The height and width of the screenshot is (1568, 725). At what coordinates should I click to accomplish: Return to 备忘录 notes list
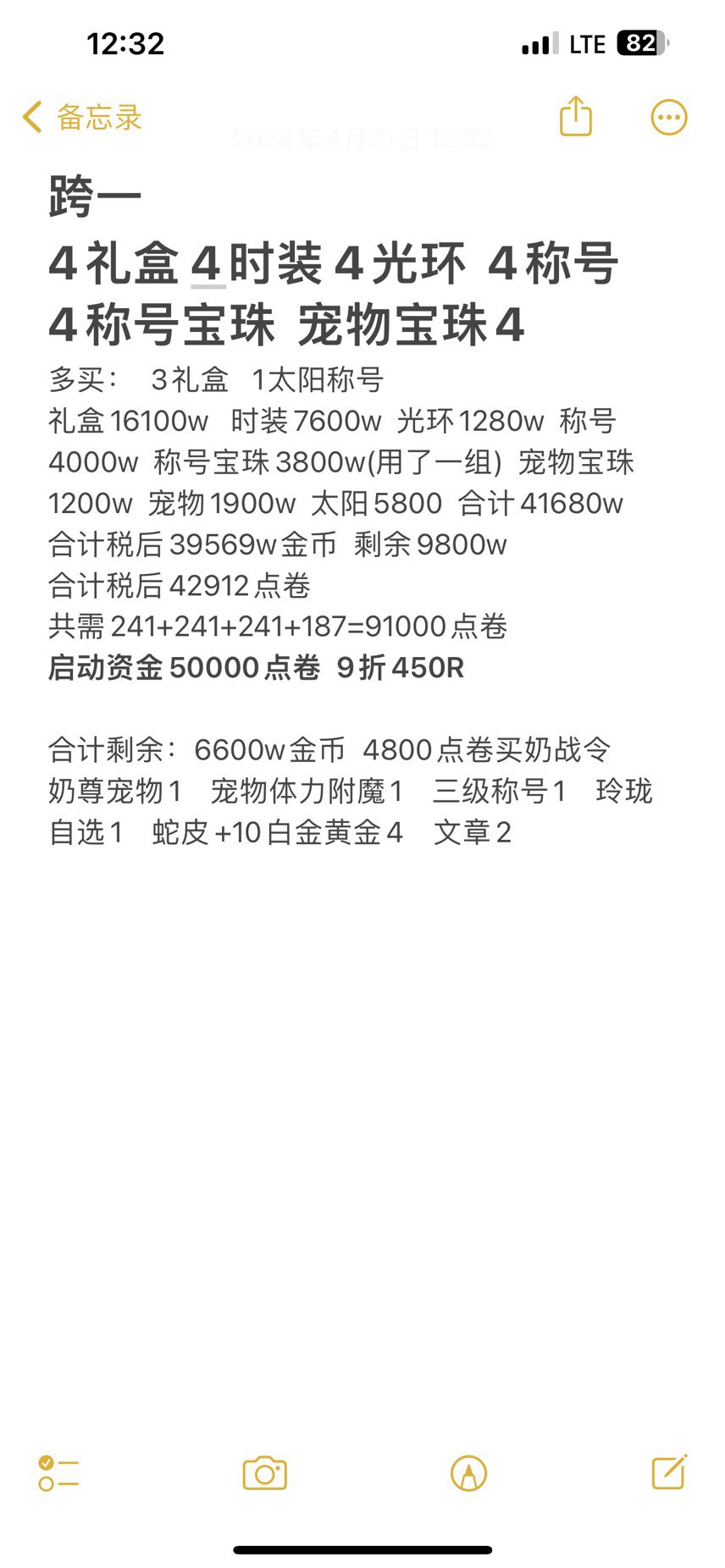pos(93,118)
